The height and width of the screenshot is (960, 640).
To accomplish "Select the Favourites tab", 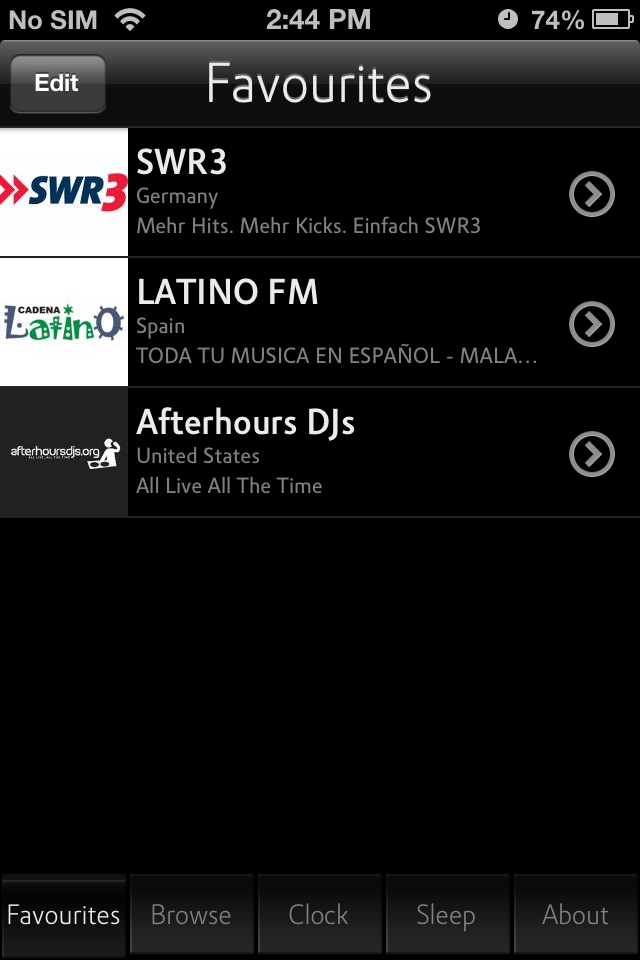I will [x=64, y=915].
